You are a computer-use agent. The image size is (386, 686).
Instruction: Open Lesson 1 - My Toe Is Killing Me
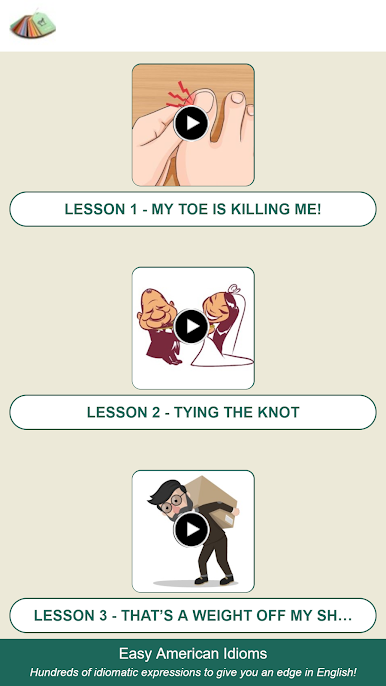point(193,209)
